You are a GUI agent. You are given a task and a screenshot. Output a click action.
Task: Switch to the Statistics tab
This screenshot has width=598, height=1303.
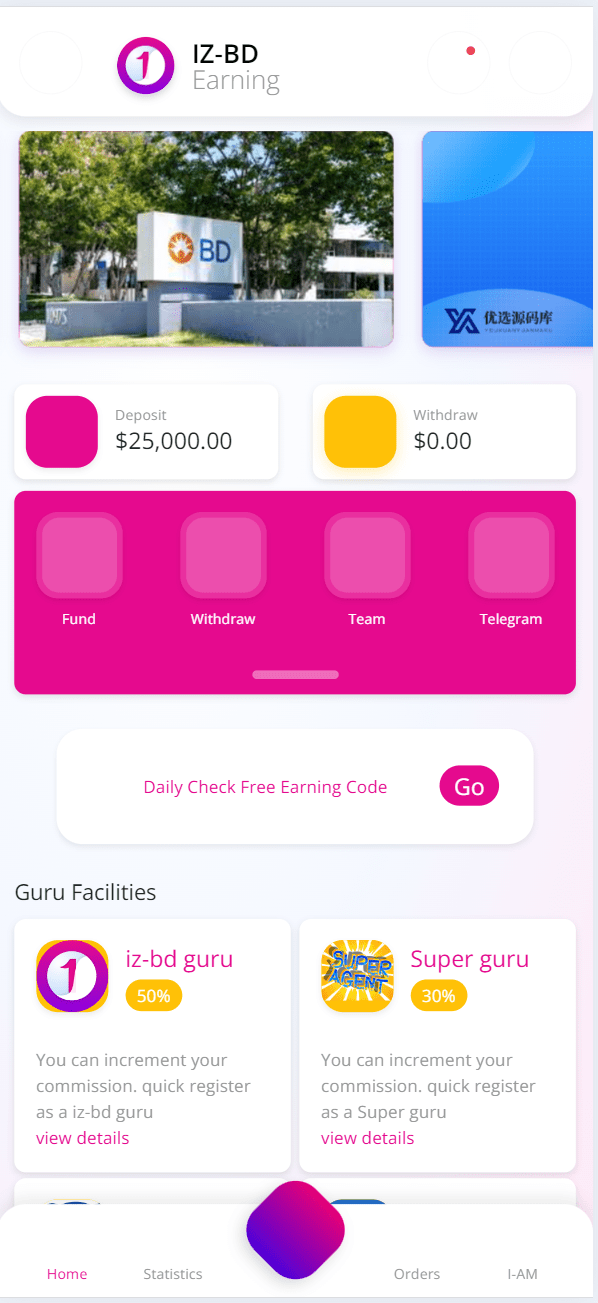coord(173,1274)
